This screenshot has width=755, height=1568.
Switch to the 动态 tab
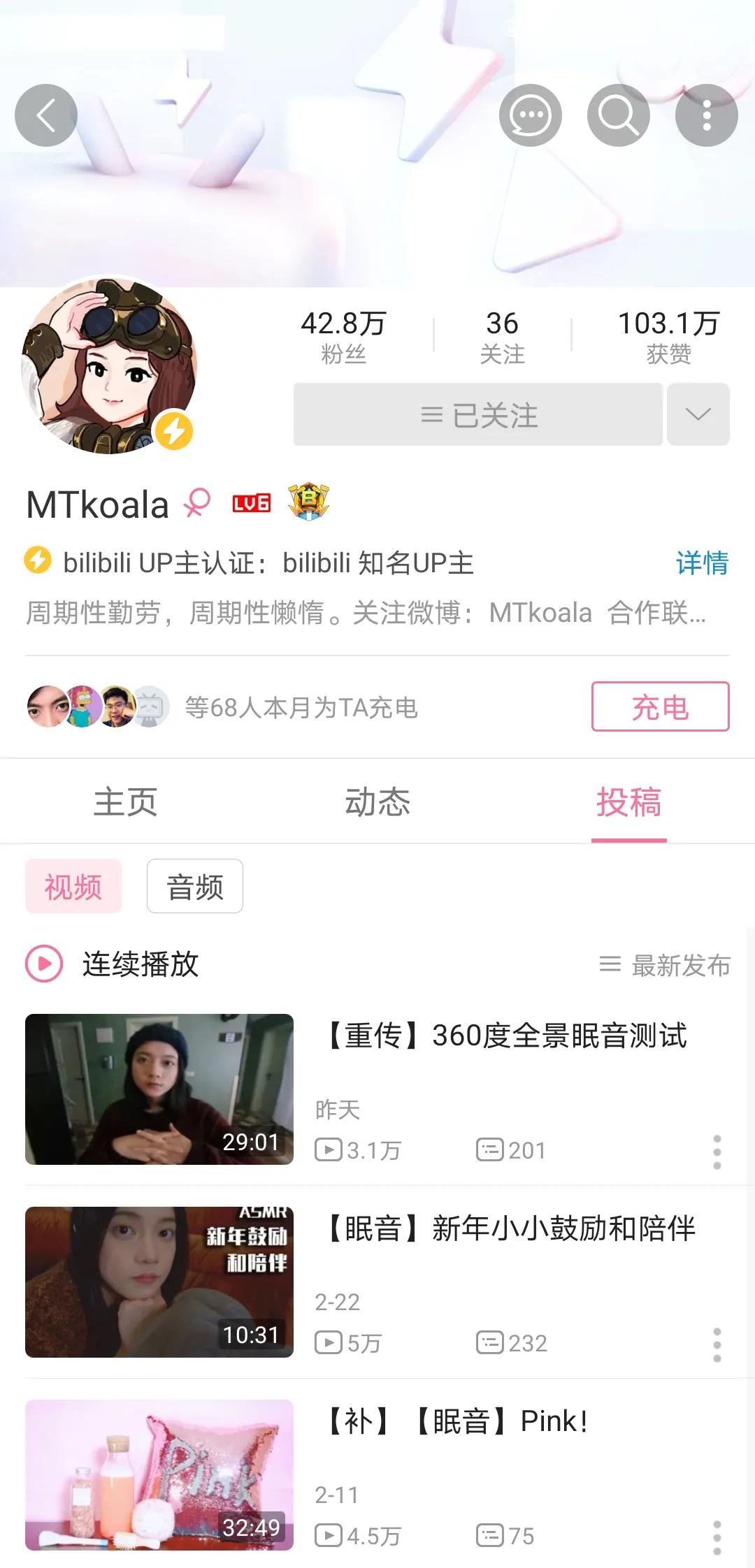pyautogui.click(x=377, y=802)
